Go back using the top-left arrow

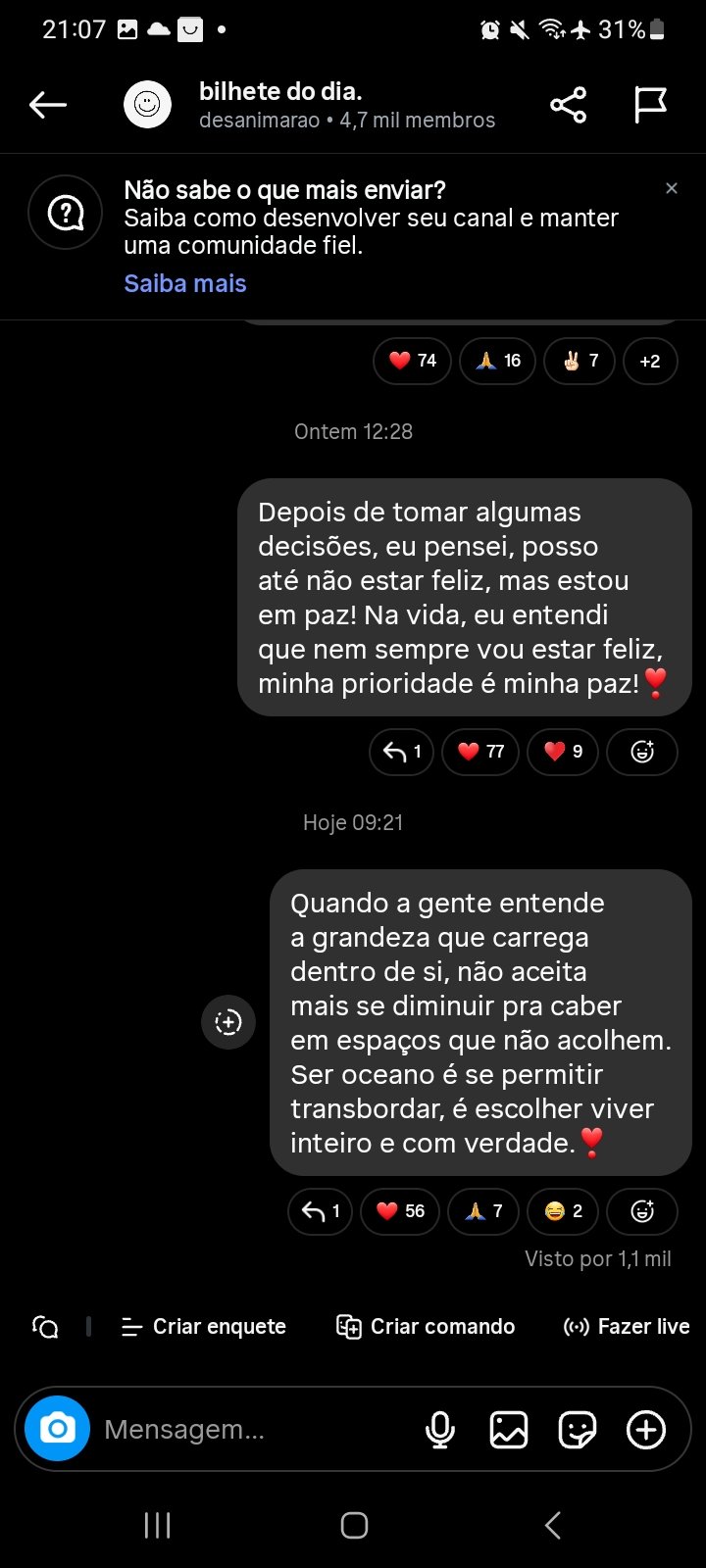[x=48, y=105]
